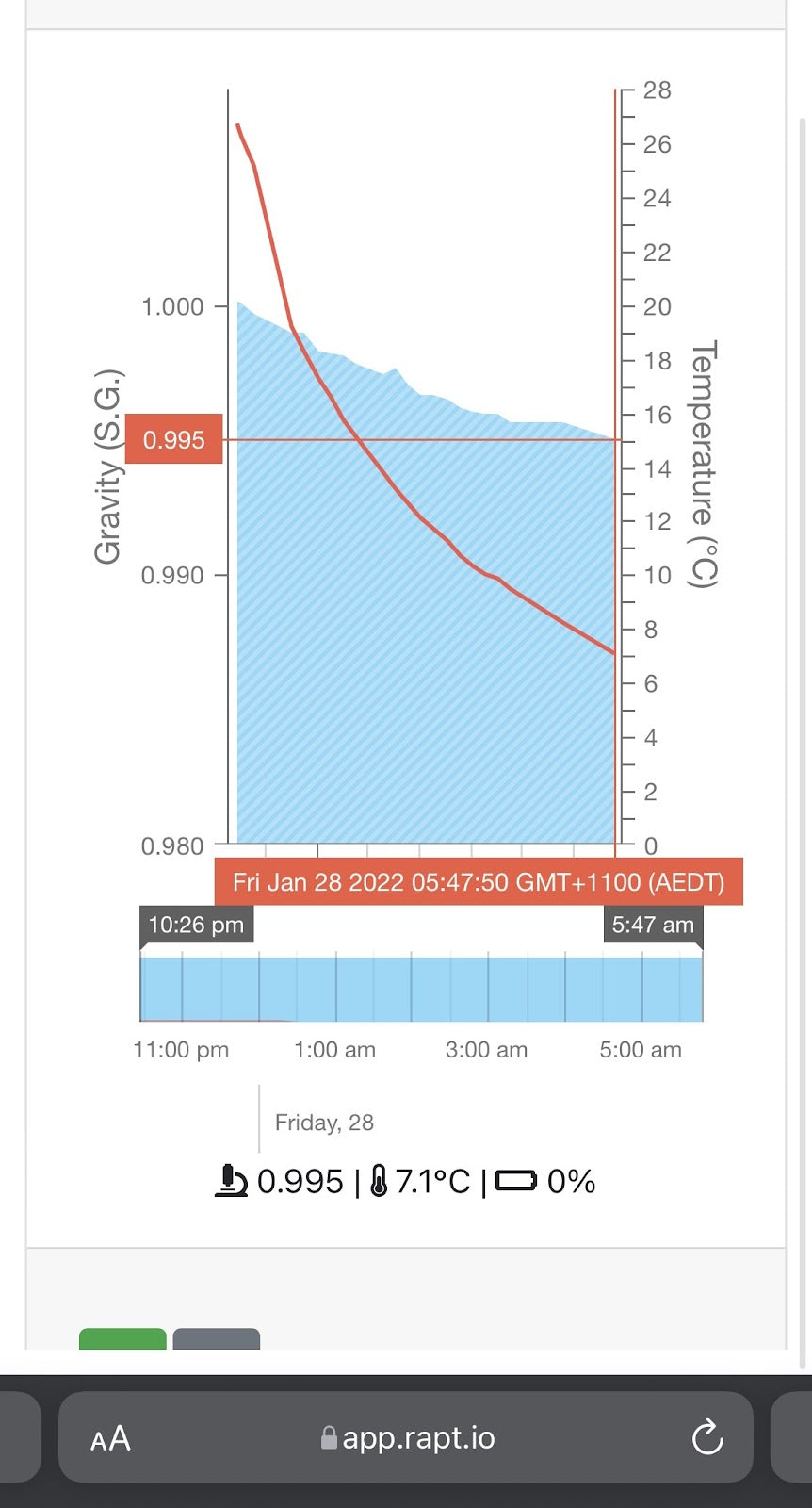Reload the page with the refresh icon
Screen dimensions: 812x1508
pyautogui.click(x=706, y=1437)
